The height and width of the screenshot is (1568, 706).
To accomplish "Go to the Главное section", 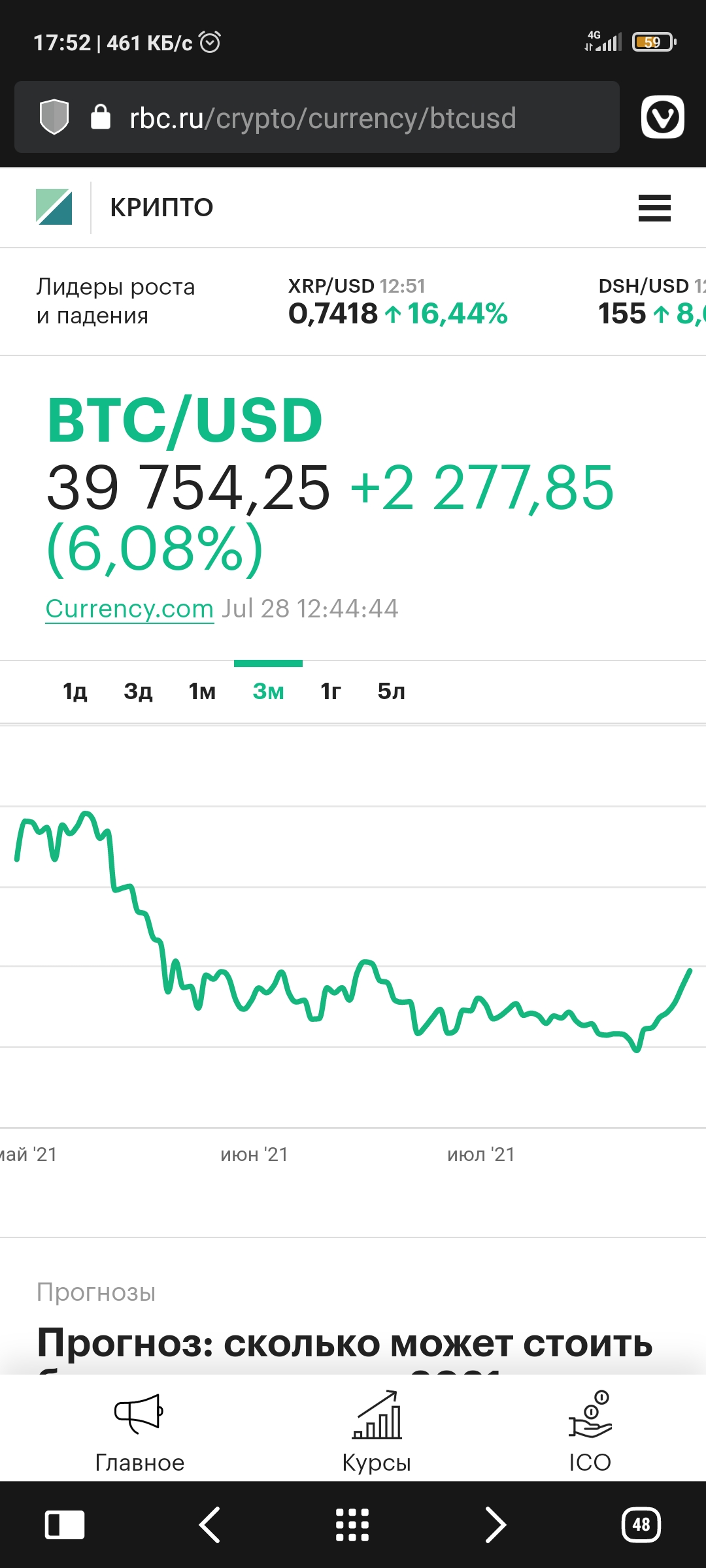I will pyautogui.click(x=139, y=1431).
